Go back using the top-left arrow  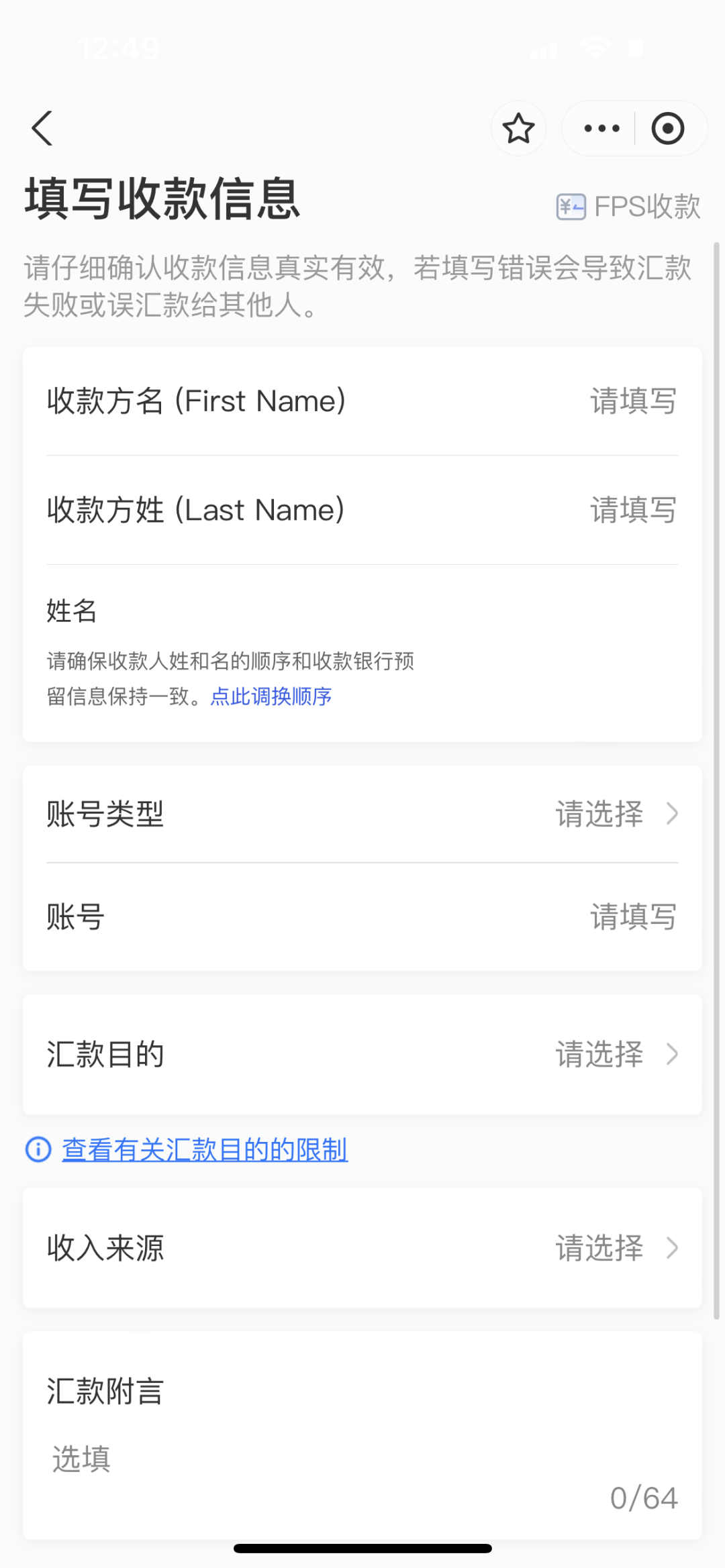tap(42, 128)
